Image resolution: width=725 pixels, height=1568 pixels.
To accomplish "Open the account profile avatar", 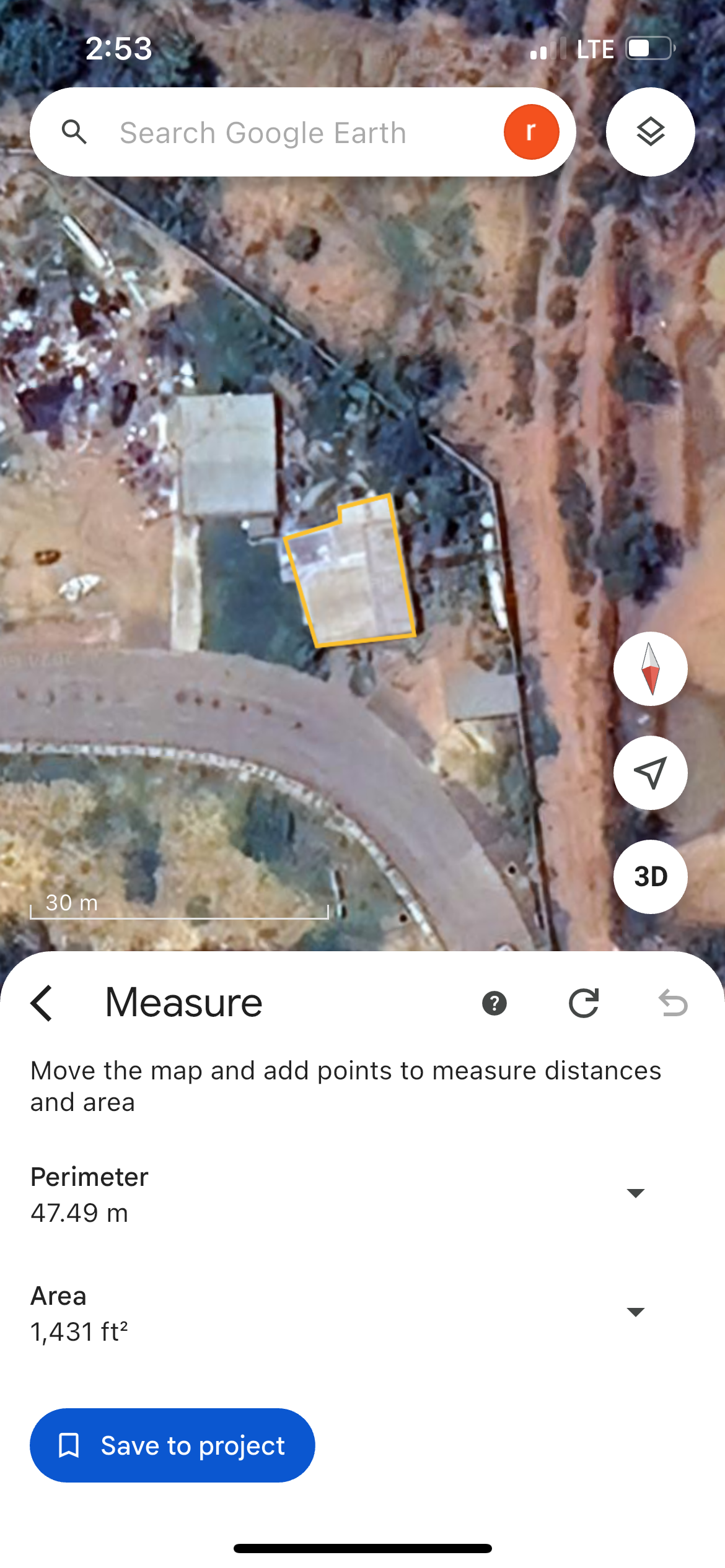I will click(531, 132).
